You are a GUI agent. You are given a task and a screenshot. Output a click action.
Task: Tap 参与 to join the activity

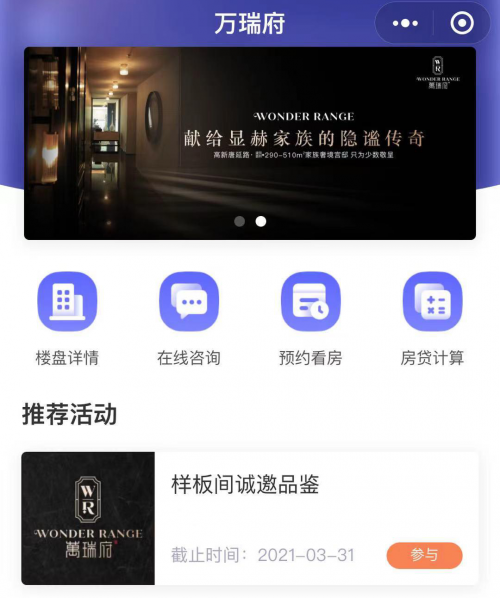(424, 555)
